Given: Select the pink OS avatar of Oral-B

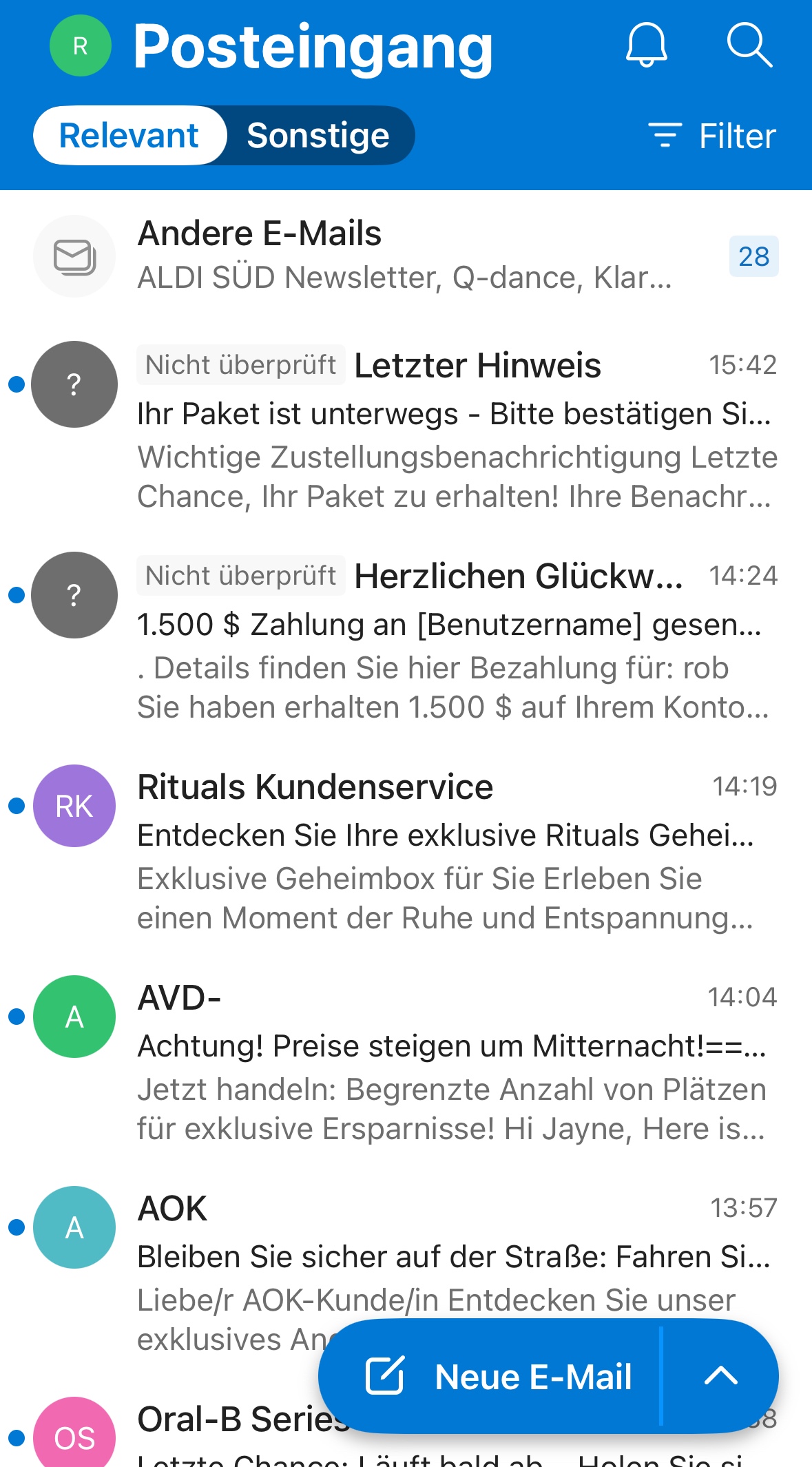Looking at the screenshot, I should 74,1436.
